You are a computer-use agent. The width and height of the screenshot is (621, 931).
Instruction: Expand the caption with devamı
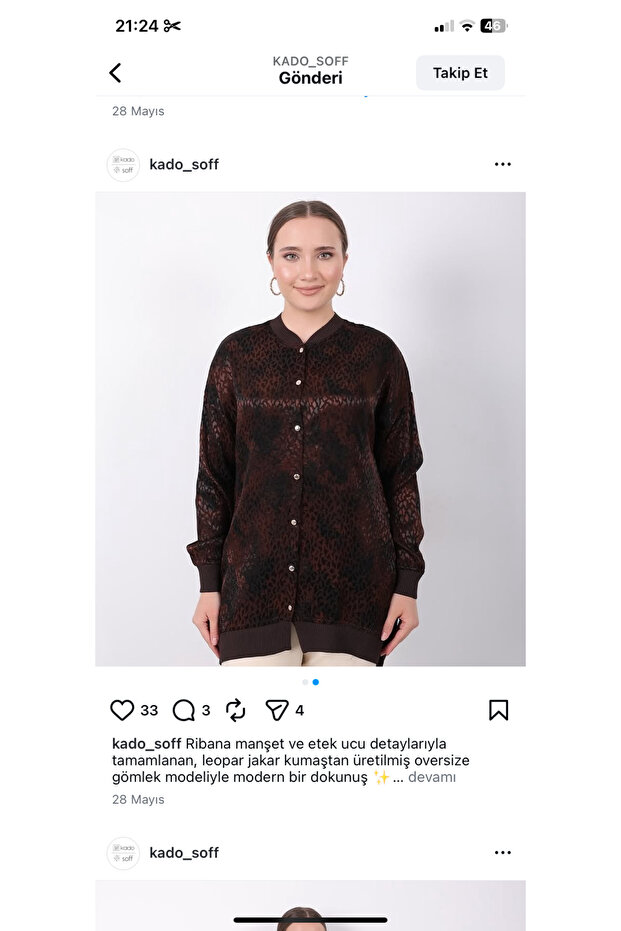click(x=432, y=777)
